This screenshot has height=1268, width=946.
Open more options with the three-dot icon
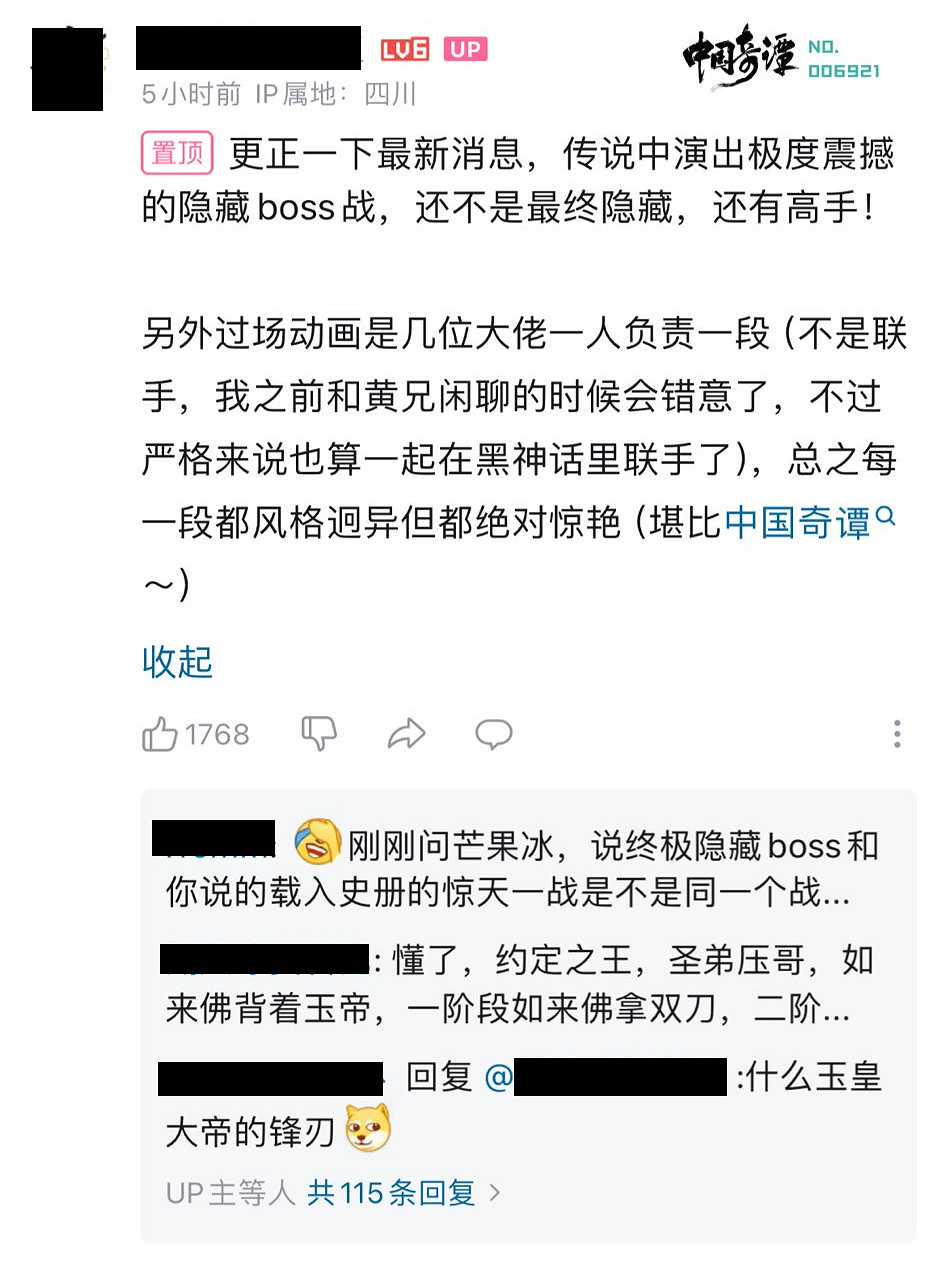(897, 734)
